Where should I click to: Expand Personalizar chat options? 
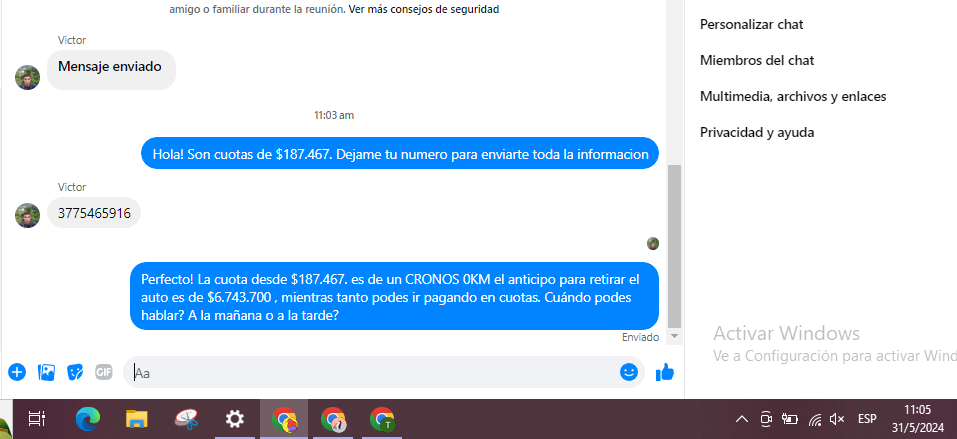751,24
